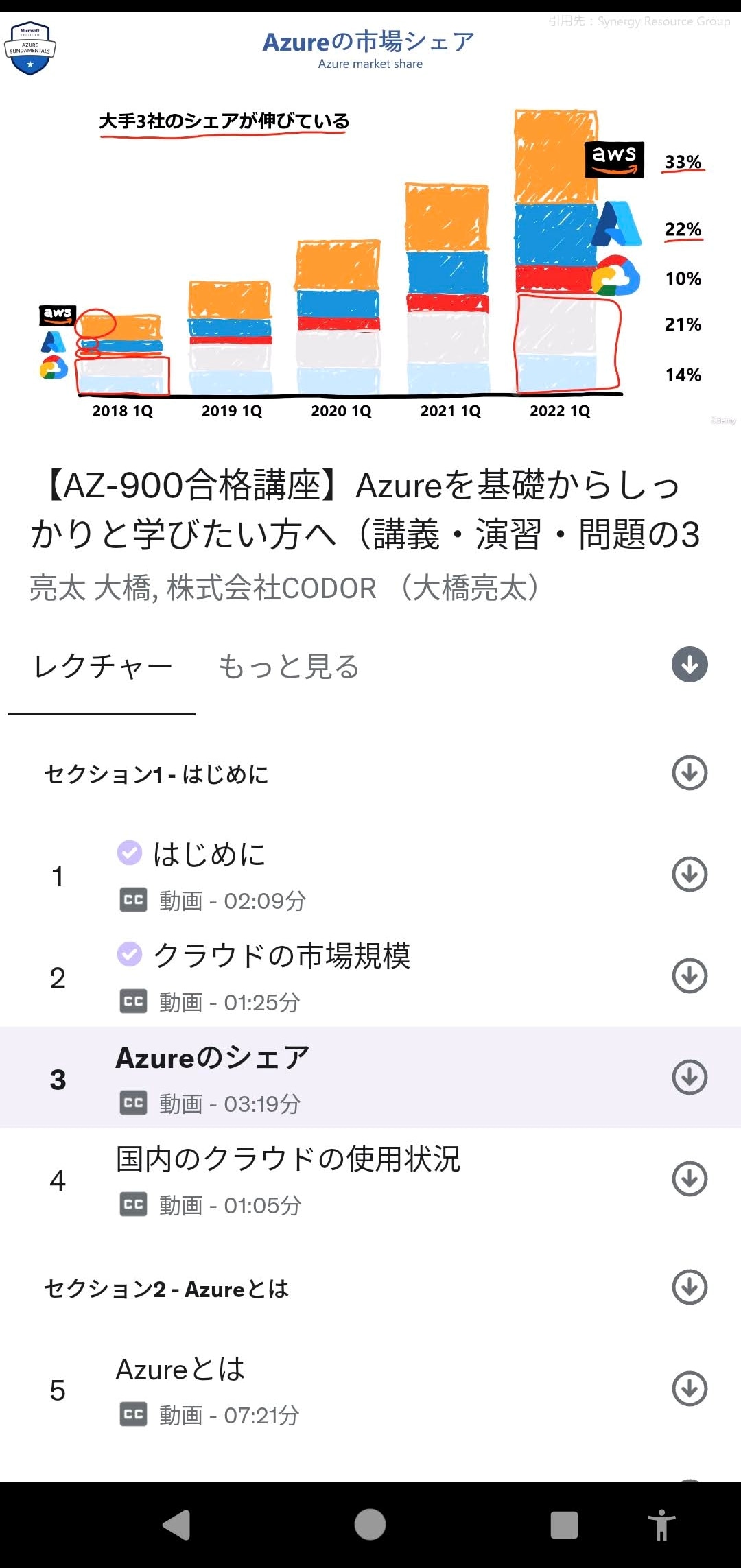This screenshot has width=741, height=1568.
Task: Select the レクチャー tab
Action: coord(102,663)
